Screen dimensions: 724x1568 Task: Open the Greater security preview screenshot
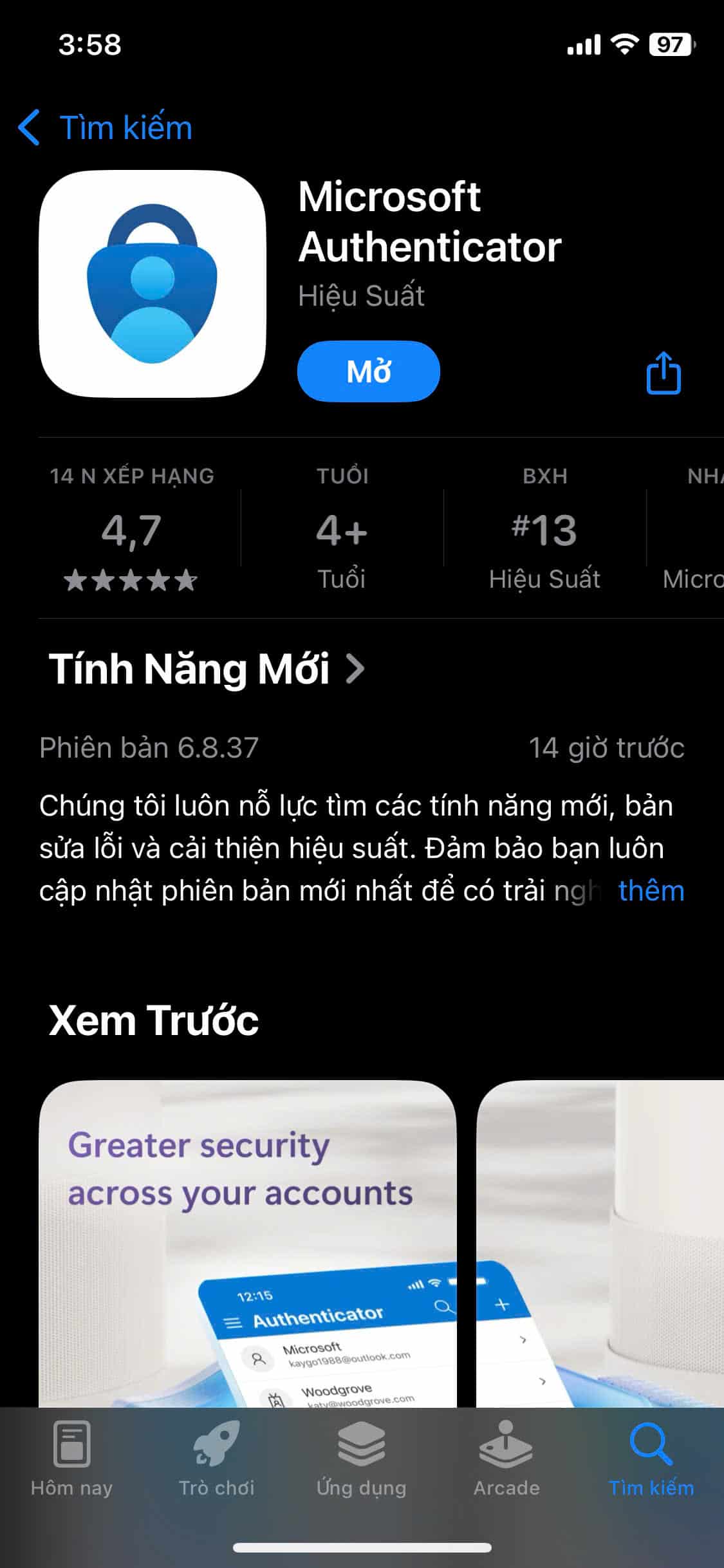point(248,1242)
